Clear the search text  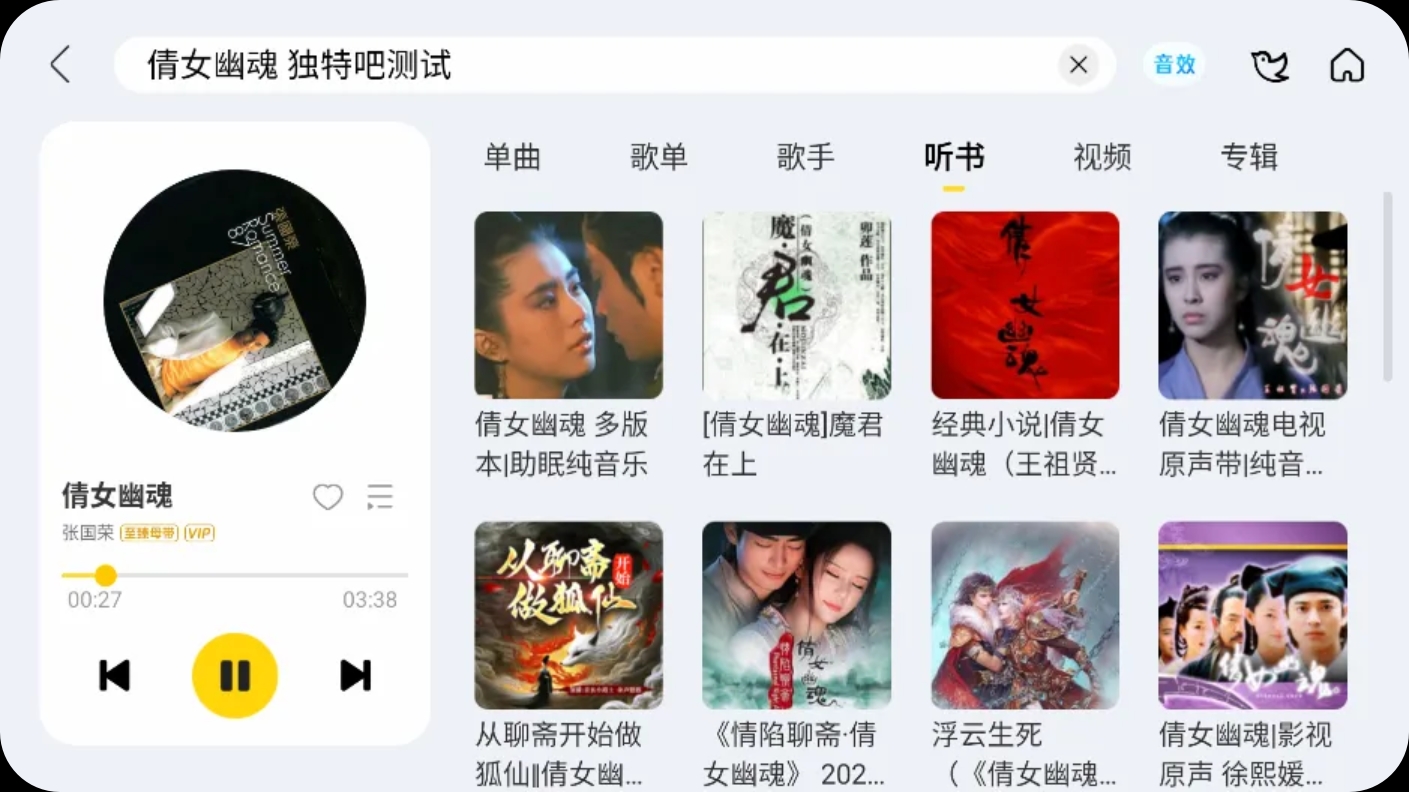pos(1078,65)
